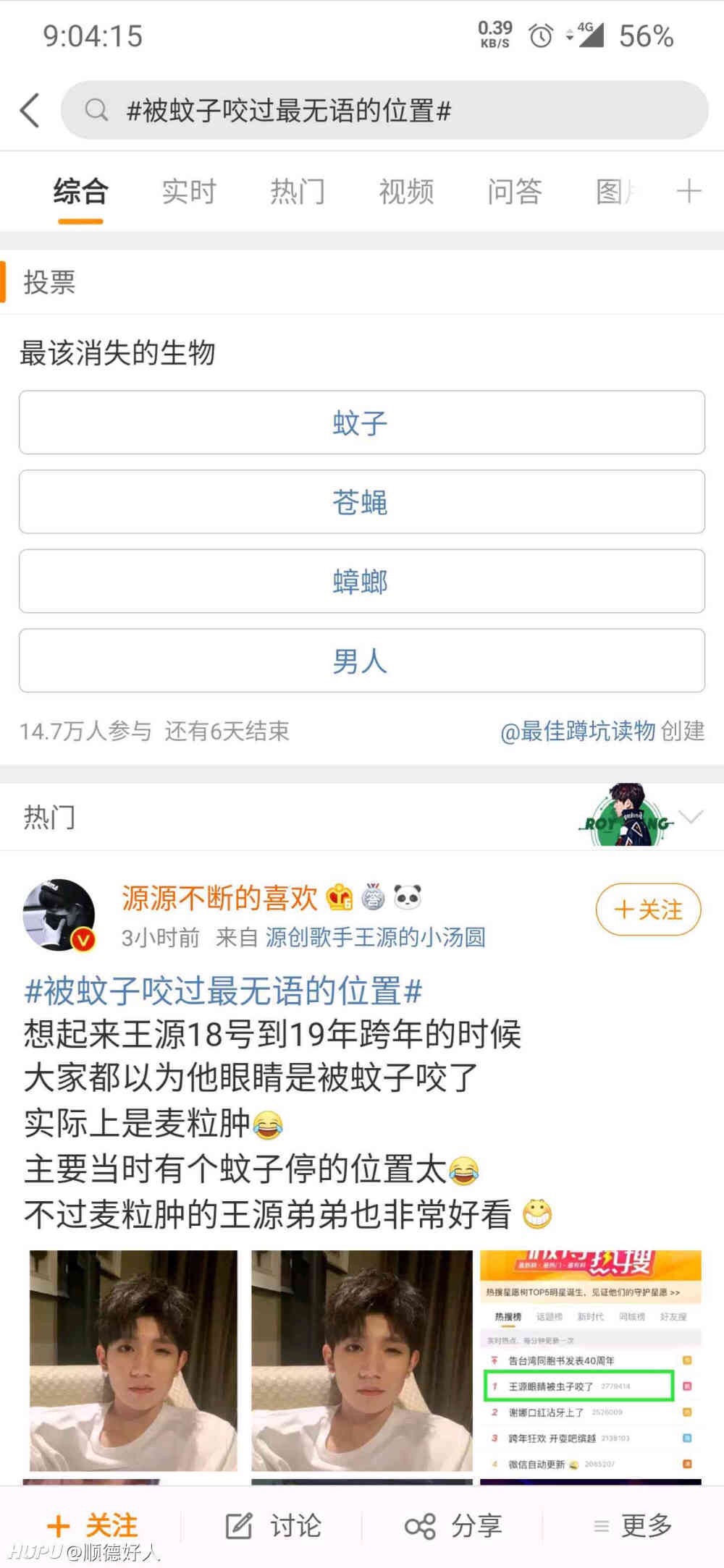This screenshot has width=724, height=1568.
Task: Go back with the arrow icon
Action: point(30,111)
